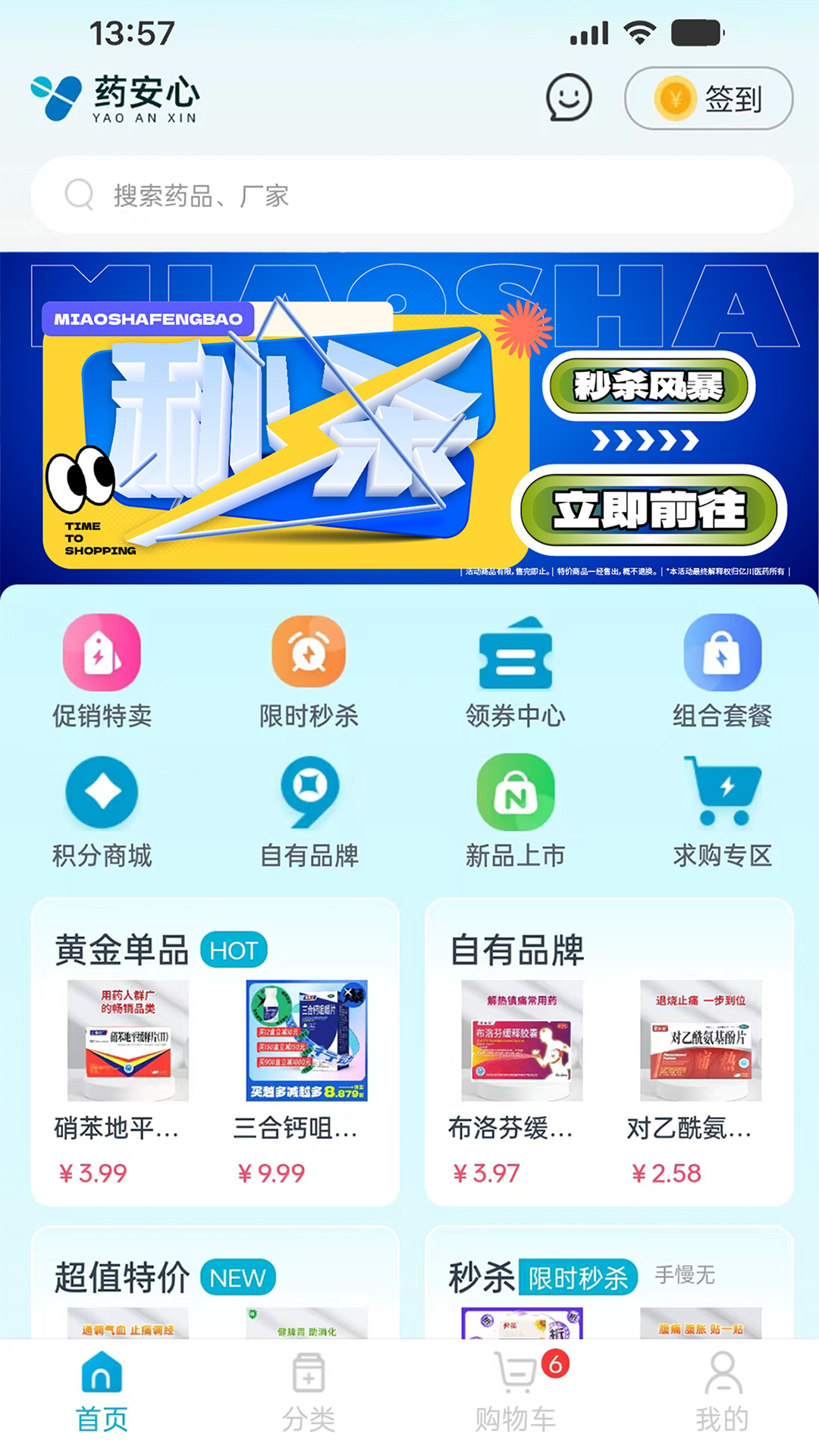Viewport: 819px width, 1456px height.
Task: Tap the 签到 check-in button
Action: coord(708,99)
